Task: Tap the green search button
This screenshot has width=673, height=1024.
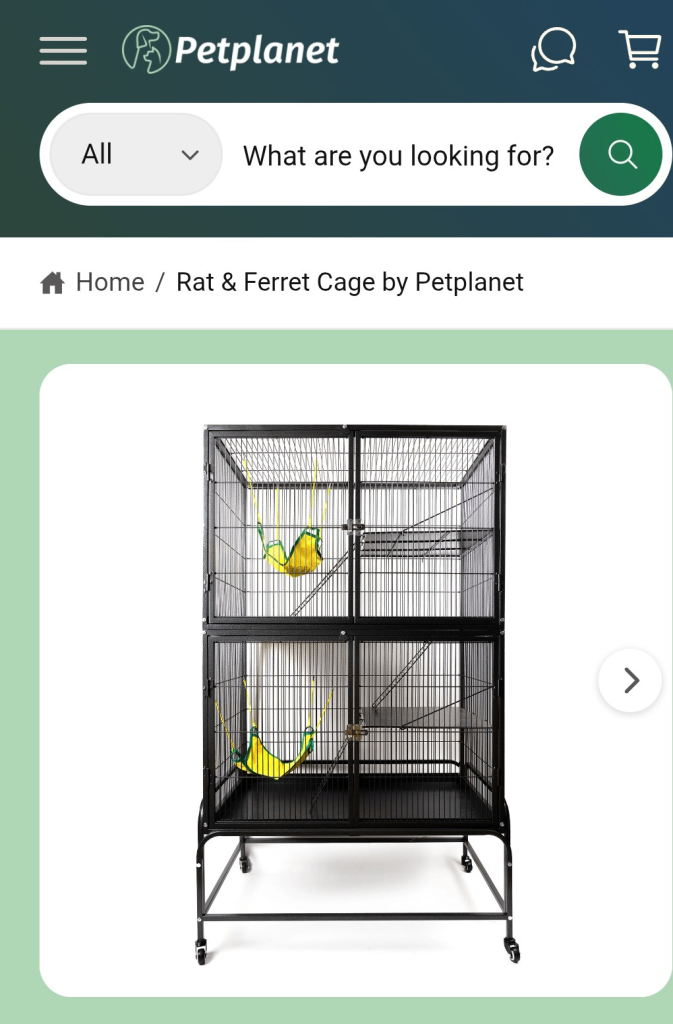Action: (621, 155)
